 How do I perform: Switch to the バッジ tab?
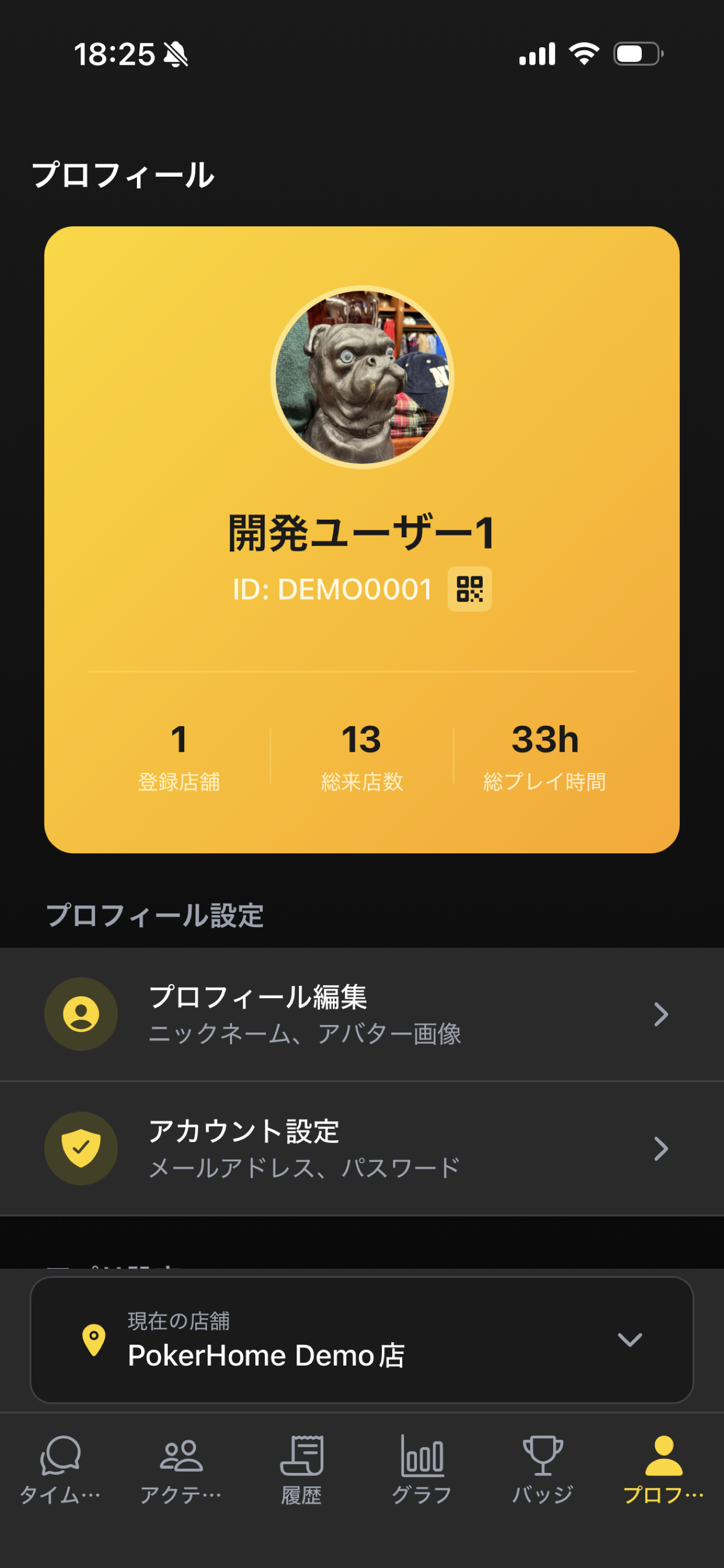pos(543,1467)
